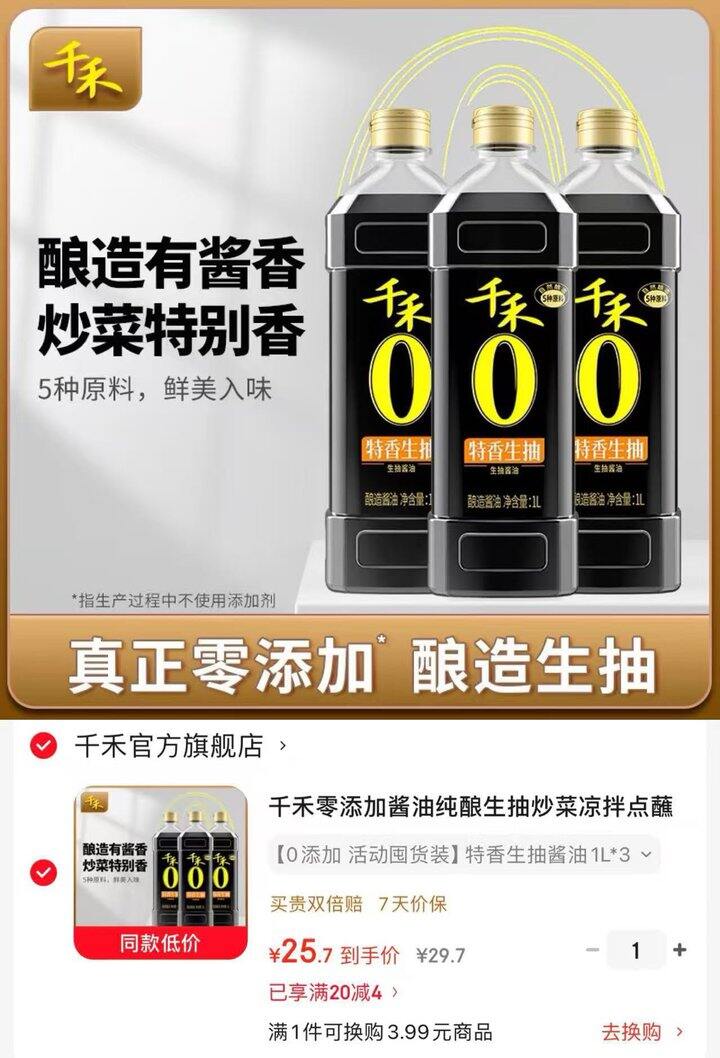The image size is (720, 1058).
Task: Toggle the red checkmark next to 千禾官方旗舰店
Action: (x=42, y=743)
